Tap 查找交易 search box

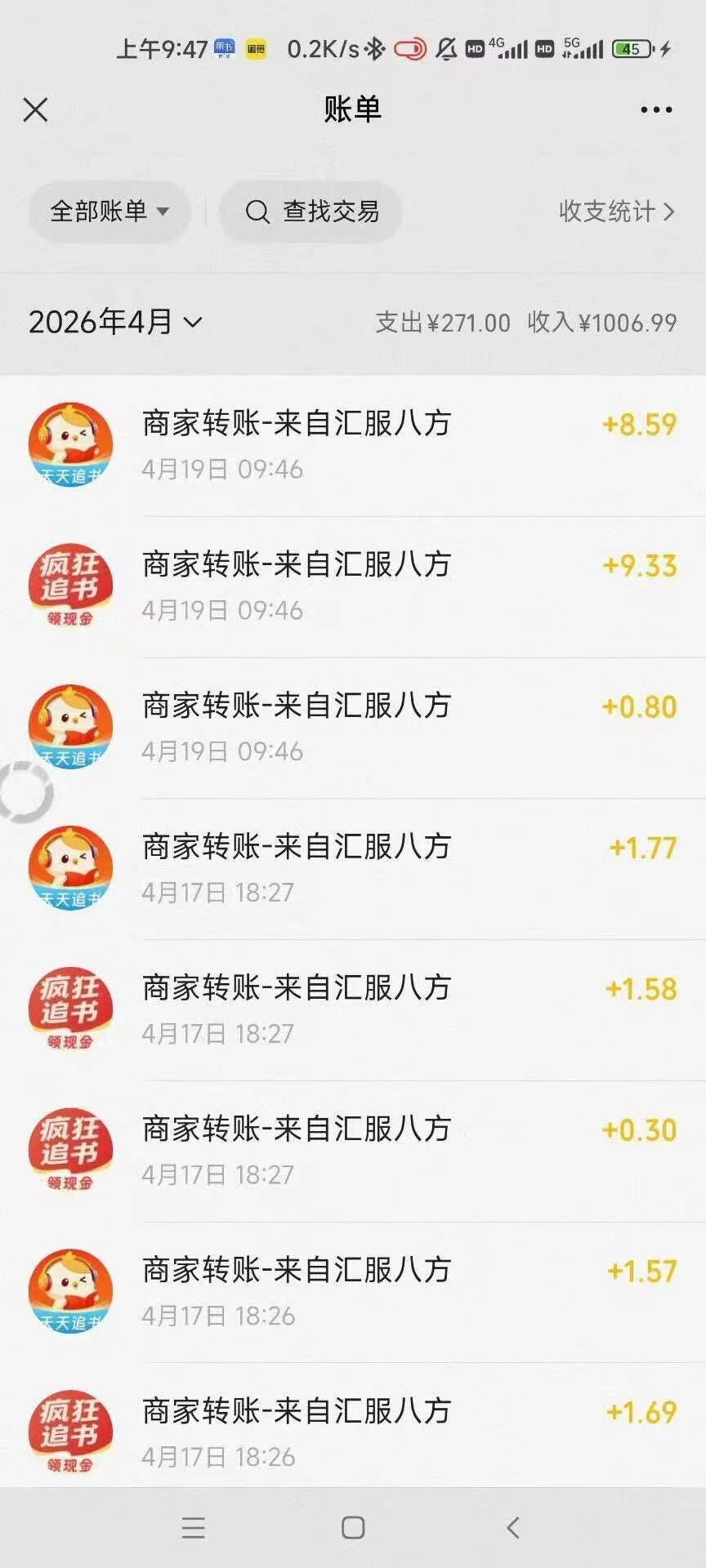pos(311,212)
